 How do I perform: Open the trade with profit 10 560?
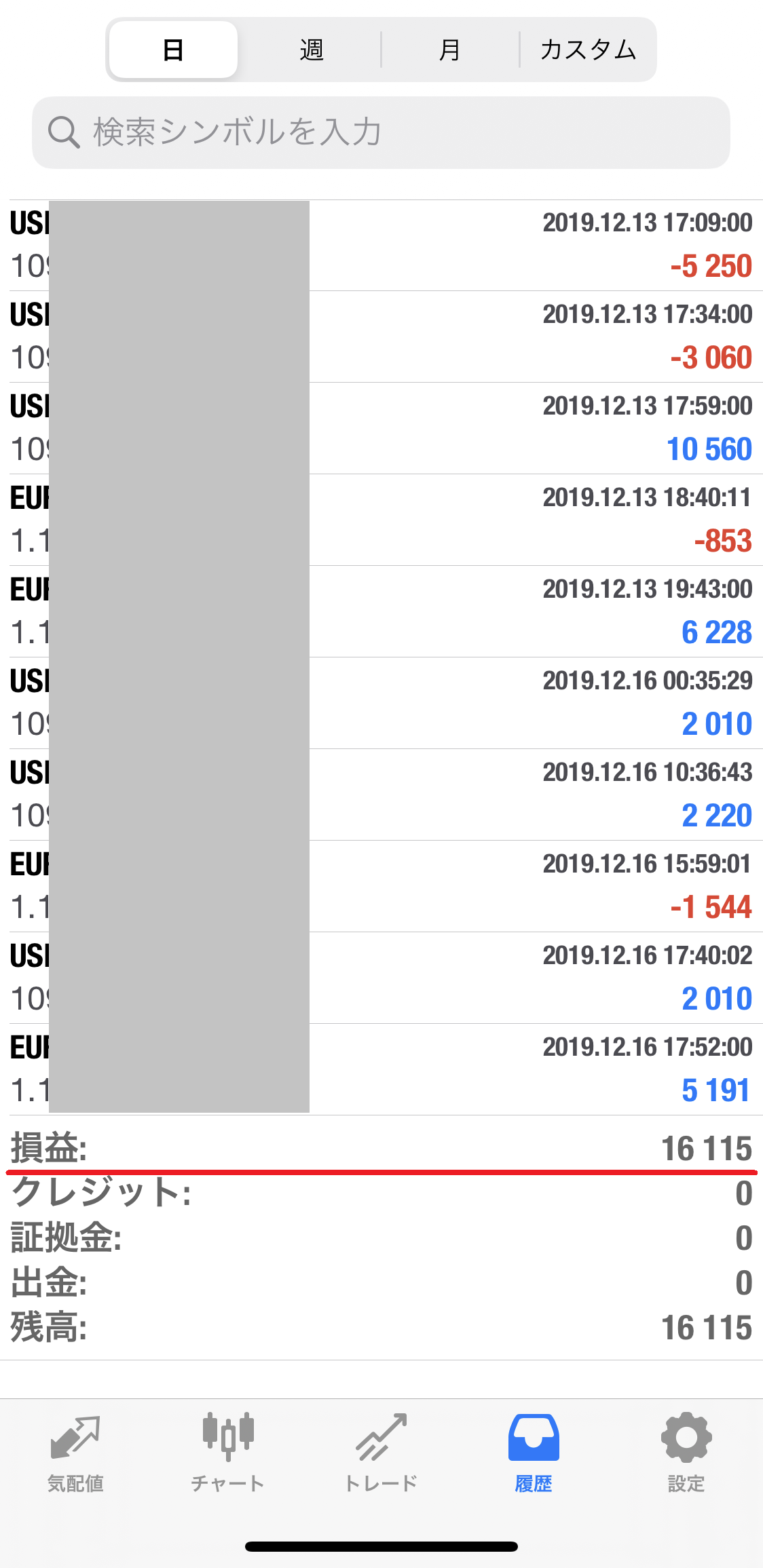381,429
